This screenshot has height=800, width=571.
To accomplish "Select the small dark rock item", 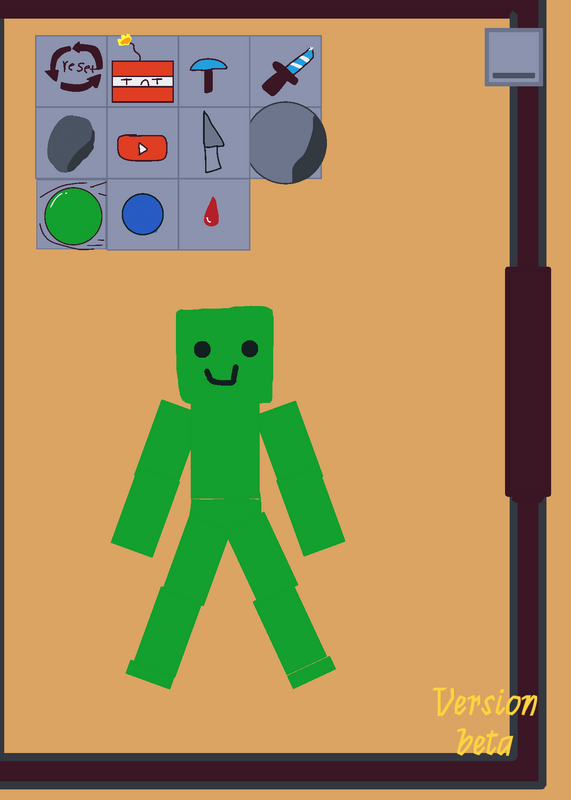I will click(x=71, y=143).
